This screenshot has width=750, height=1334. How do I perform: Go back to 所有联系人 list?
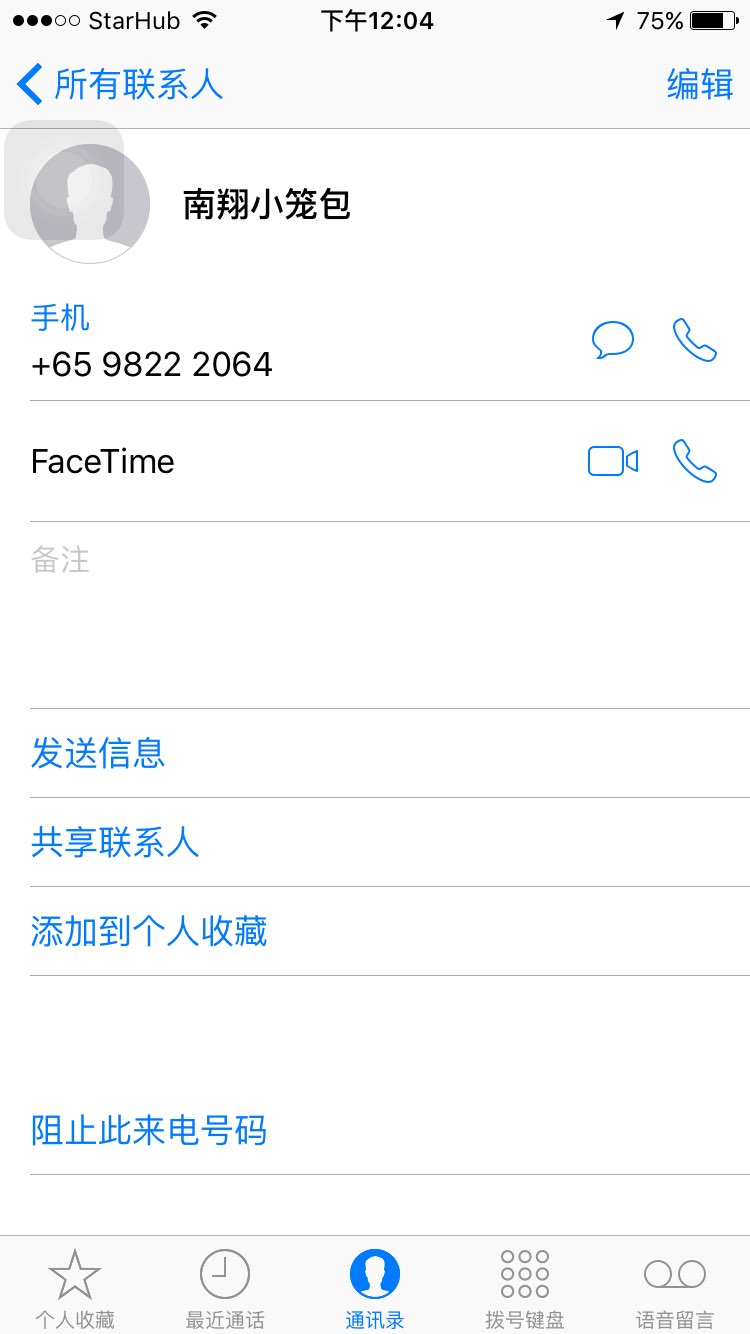click(x=120, y=85)
